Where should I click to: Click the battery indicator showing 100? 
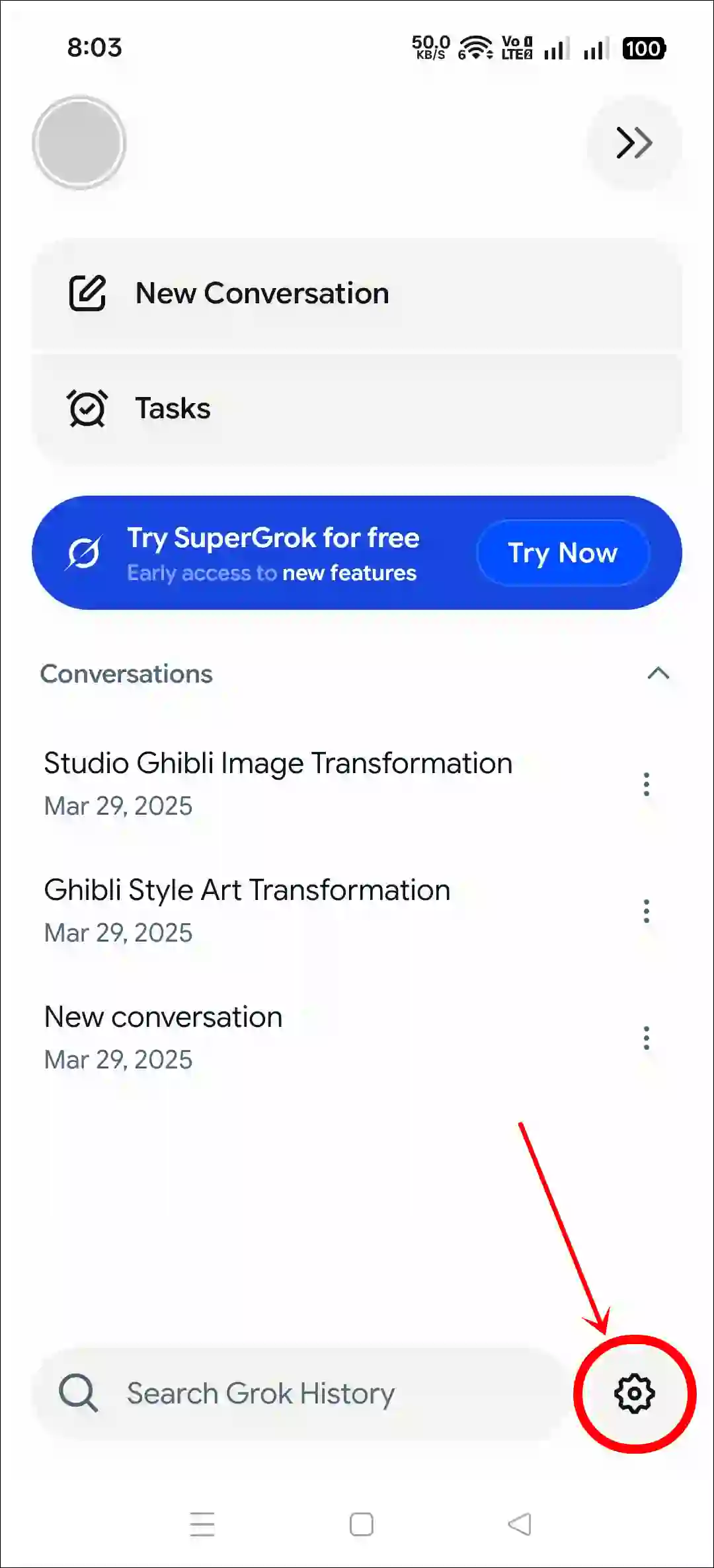pos(643,48)
